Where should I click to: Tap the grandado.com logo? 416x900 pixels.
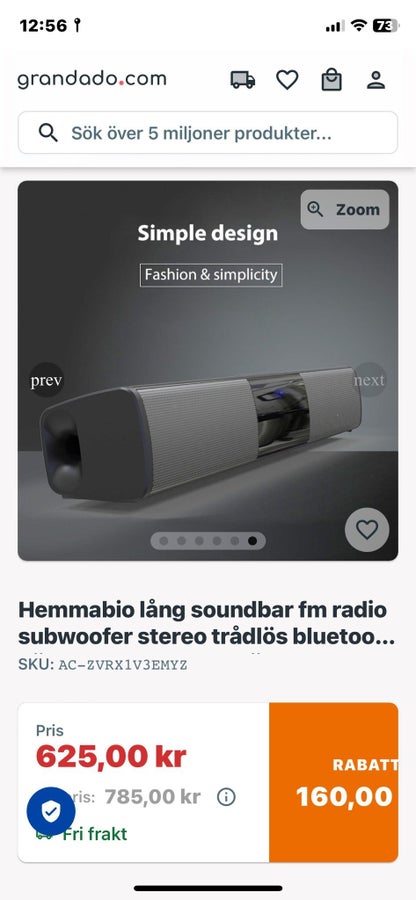pos(92,79)
